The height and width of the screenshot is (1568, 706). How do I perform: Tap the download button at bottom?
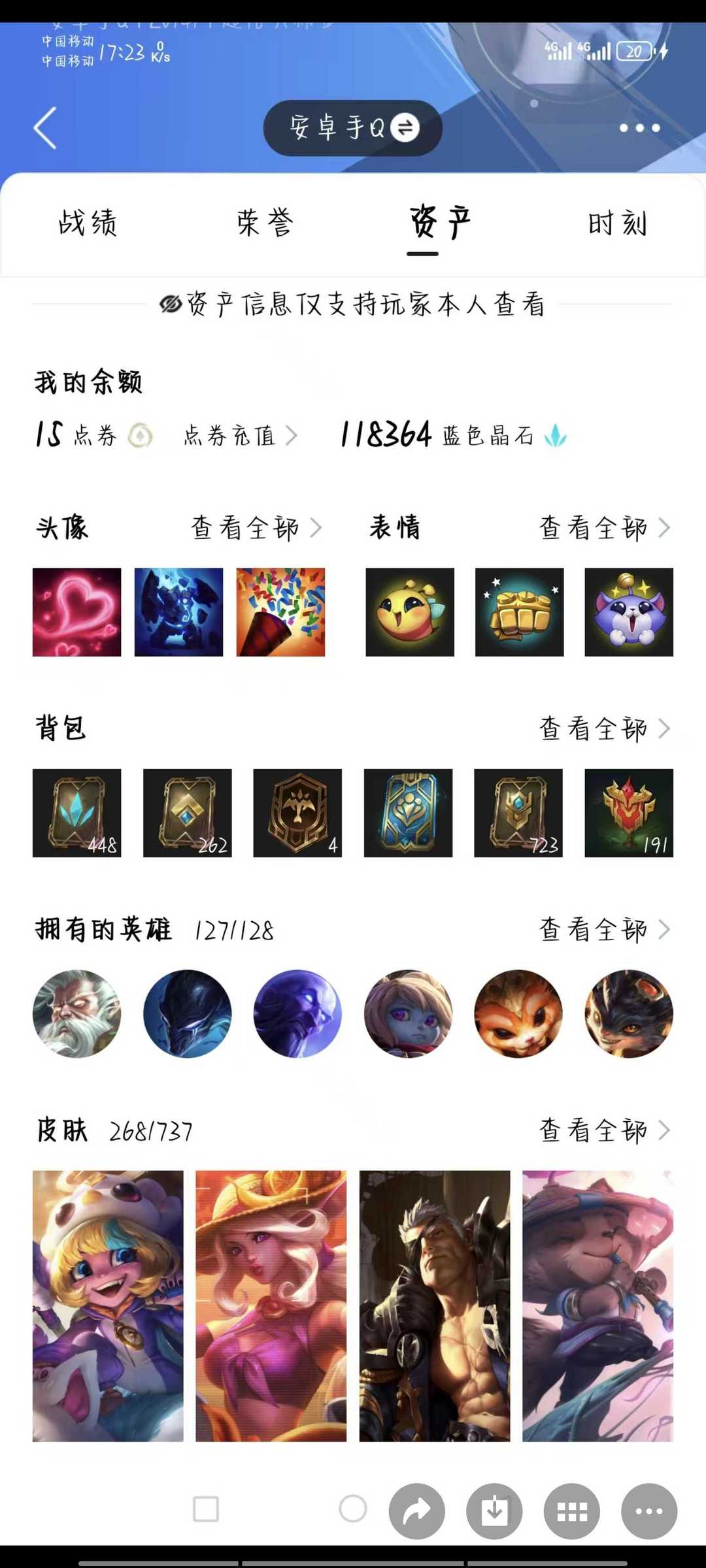point(494,1511)
